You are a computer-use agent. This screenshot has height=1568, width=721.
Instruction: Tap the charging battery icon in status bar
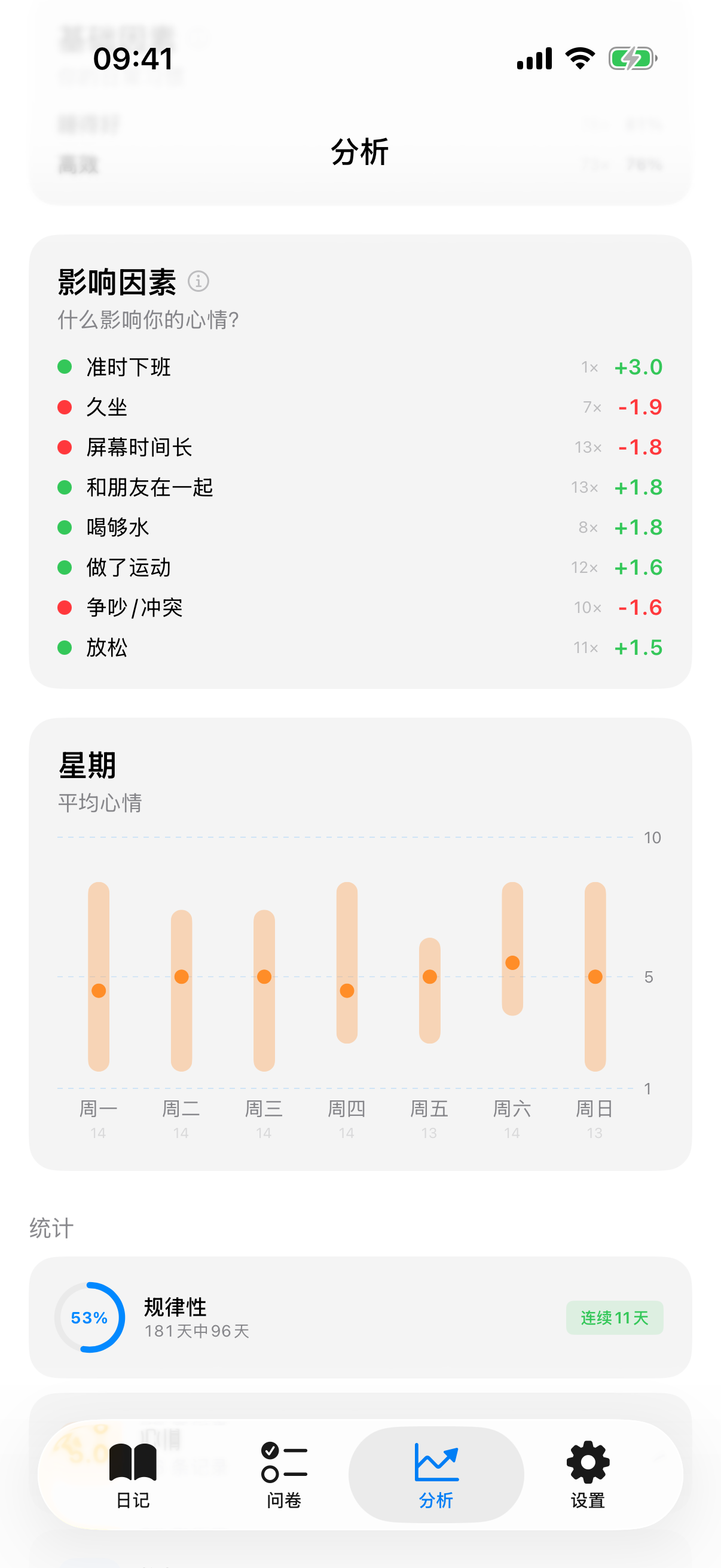(633, 58)
